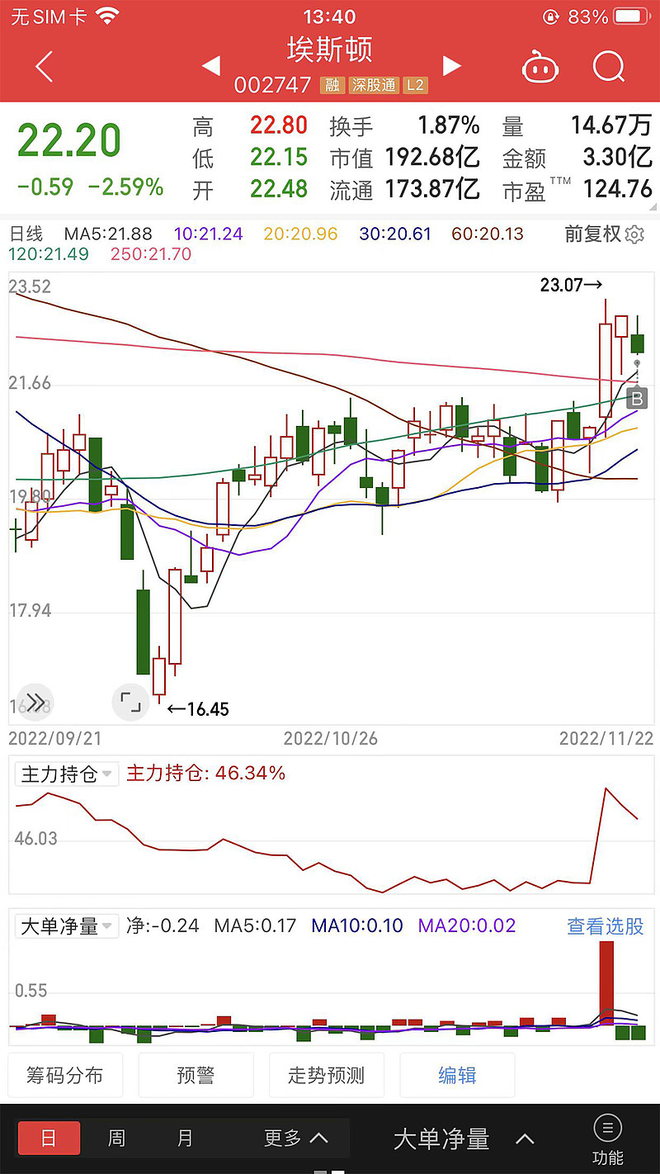Switch to the next stock
Screen dimensions: 660x1174
coord(451,66)
